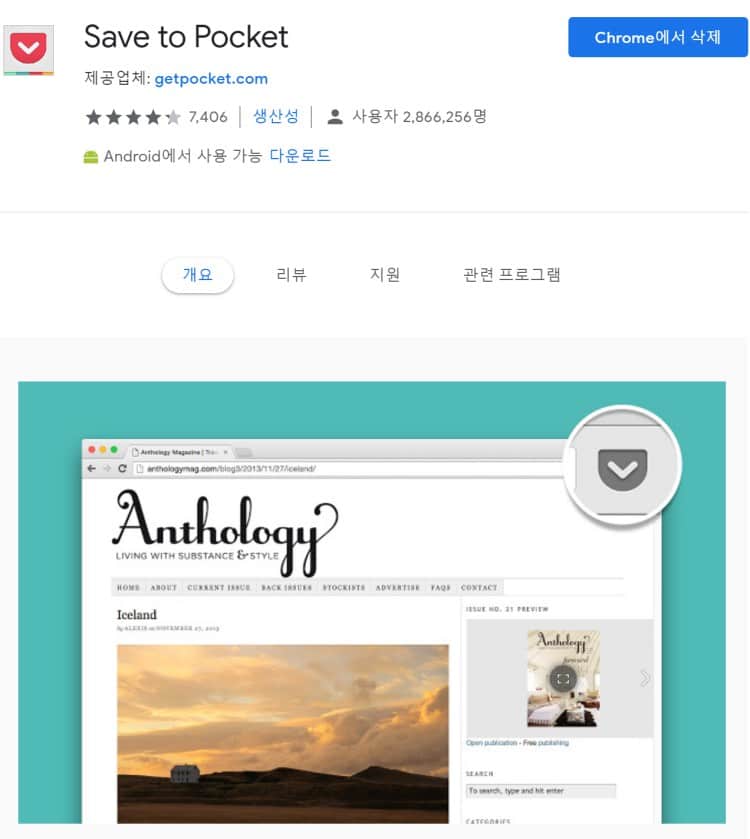750x839 pixels.
Task: Tap the 'Chrome에서 삭제' button
Action: tap(657, 37)
